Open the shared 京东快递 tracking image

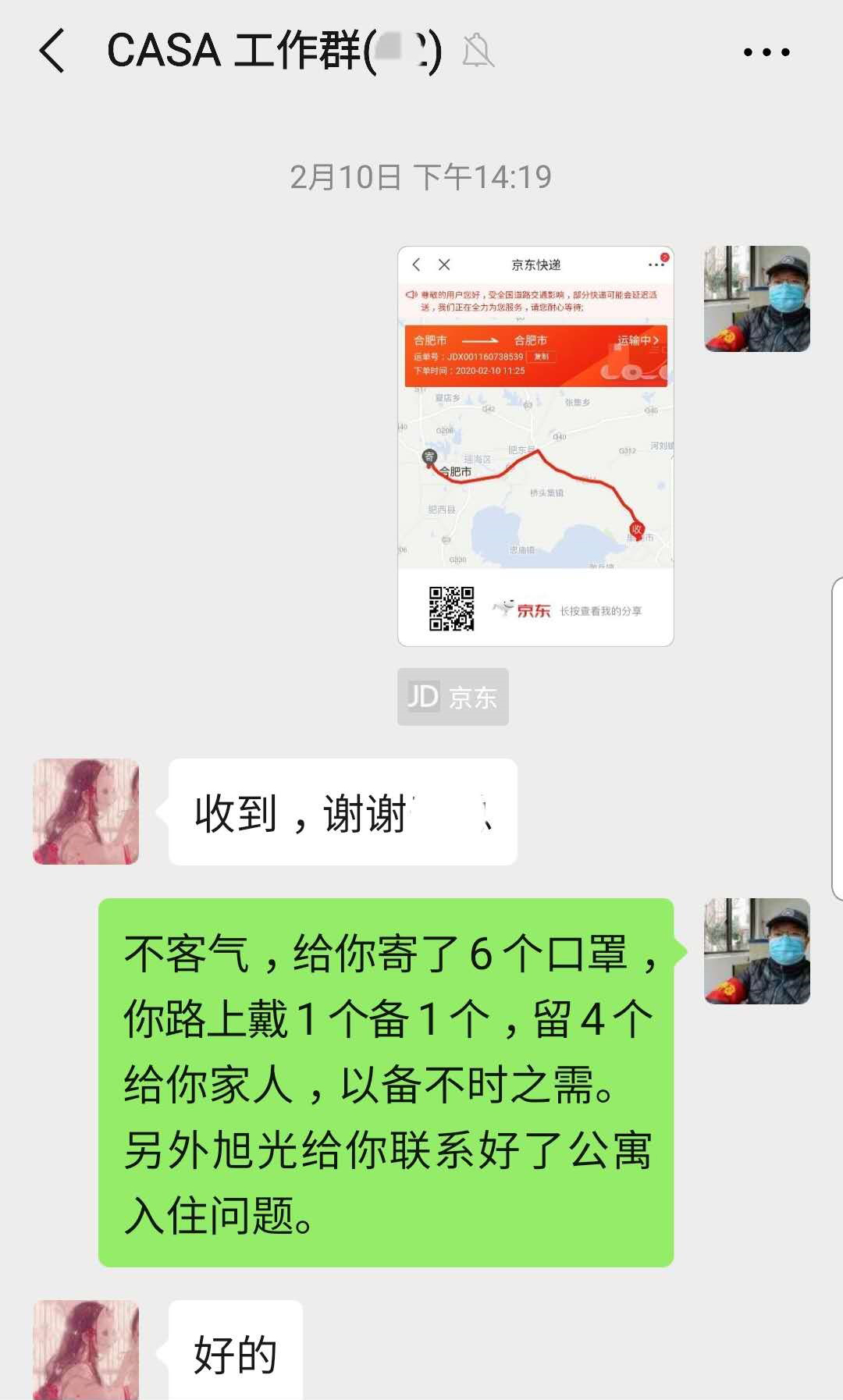click(x=535, y=446)
